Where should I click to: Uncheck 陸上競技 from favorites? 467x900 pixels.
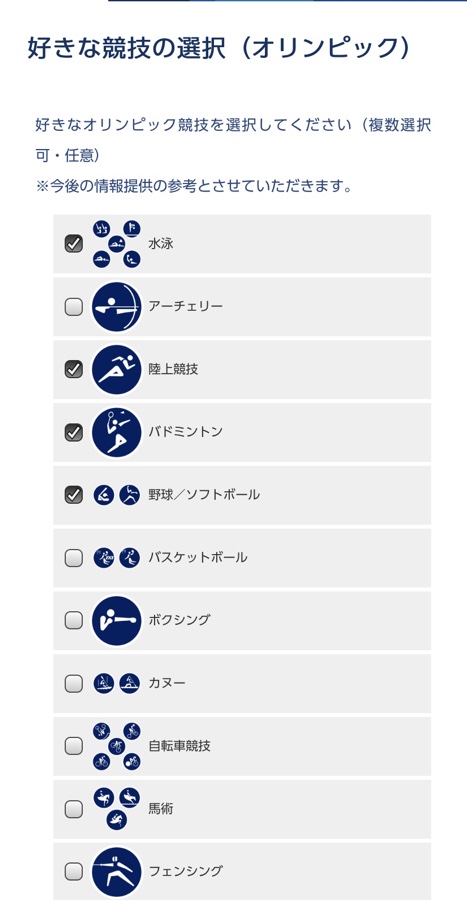pos(73,370)
